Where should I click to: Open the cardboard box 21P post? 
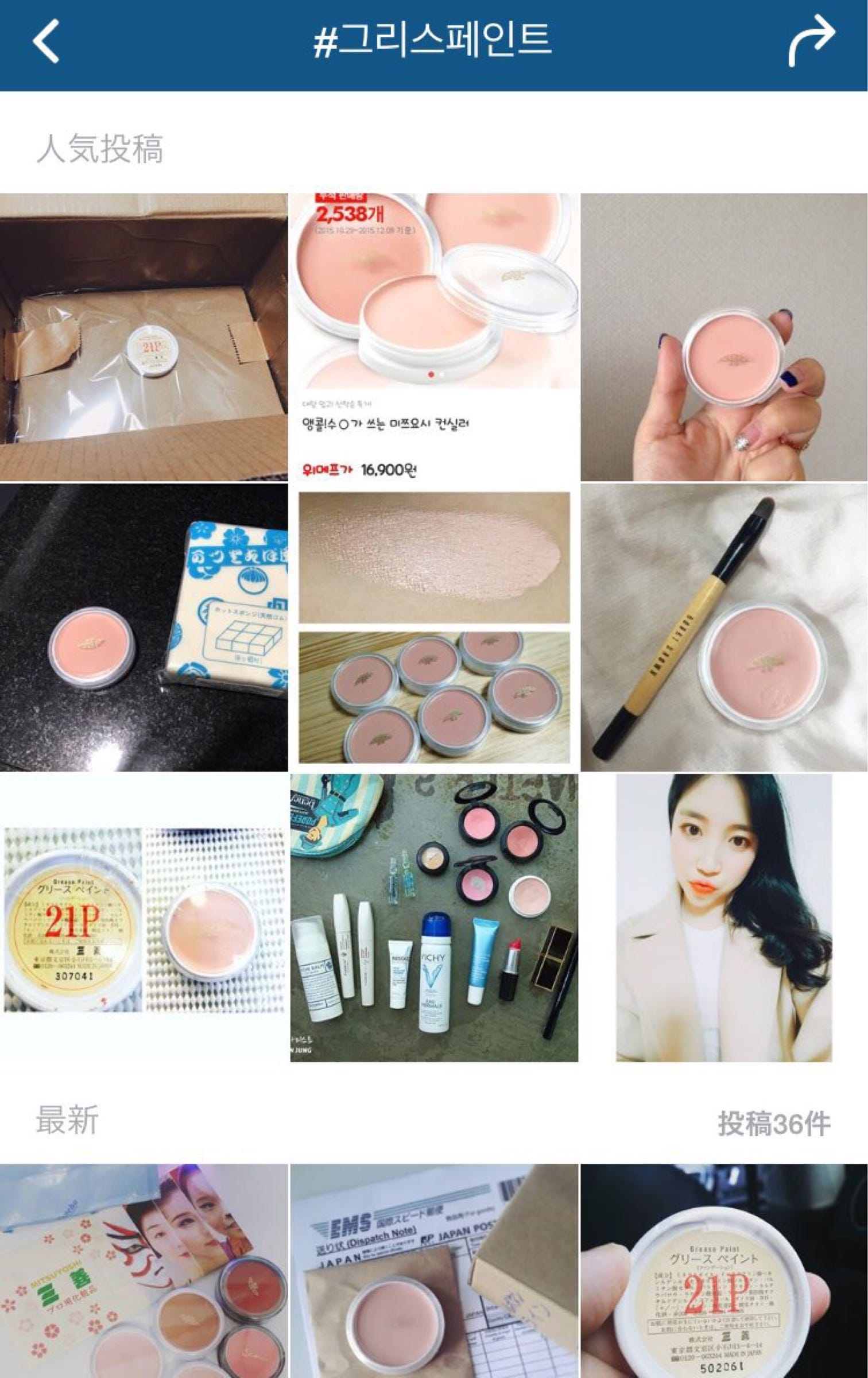pos(144,337)
